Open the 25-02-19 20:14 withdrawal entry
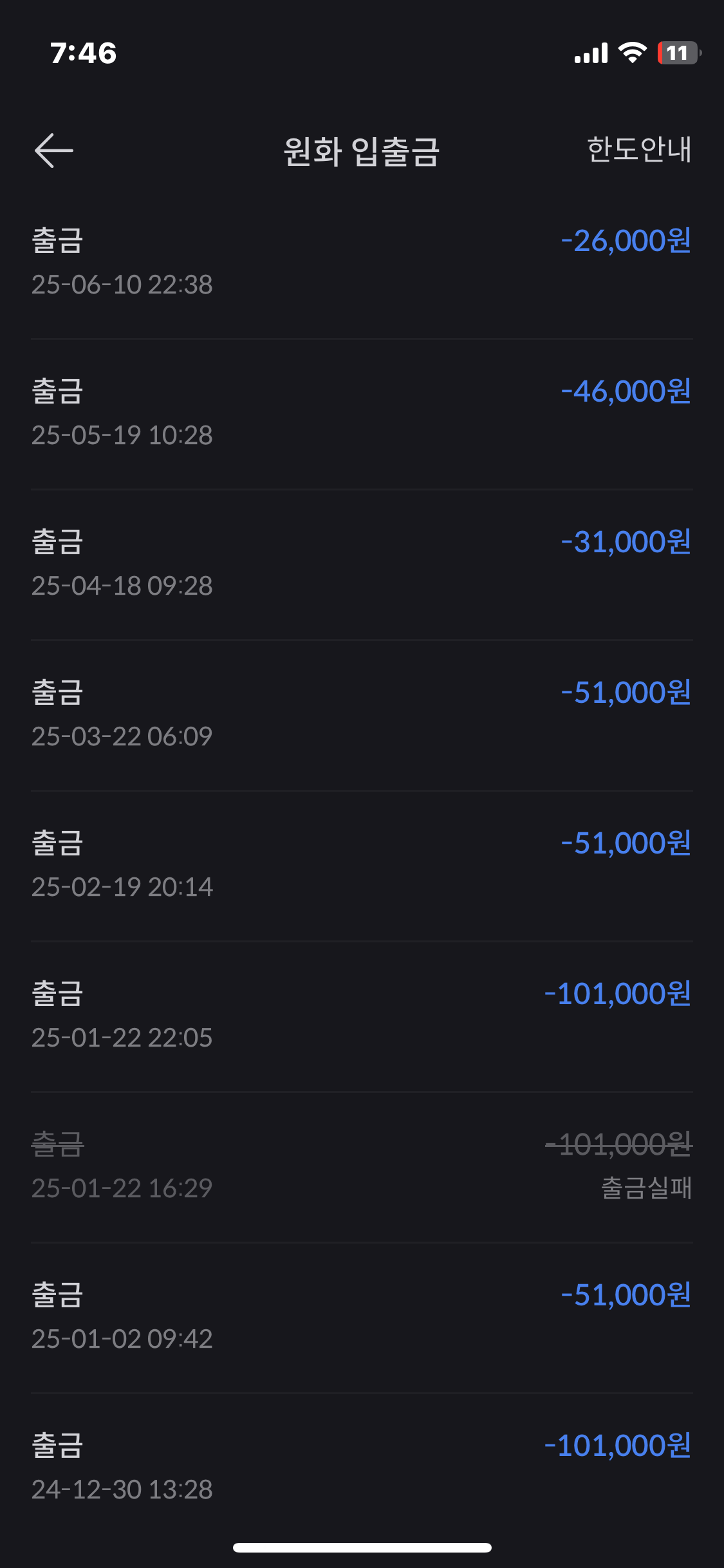 (362, 866)
